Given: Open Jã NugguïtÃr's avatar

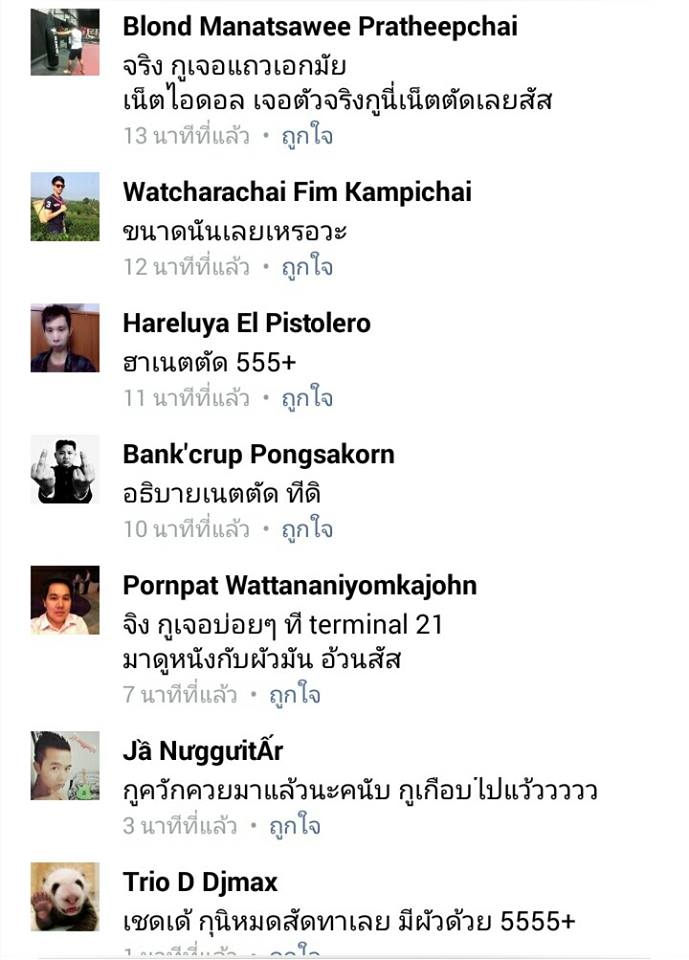Looking at the screenshot, I should coord(65,766).
